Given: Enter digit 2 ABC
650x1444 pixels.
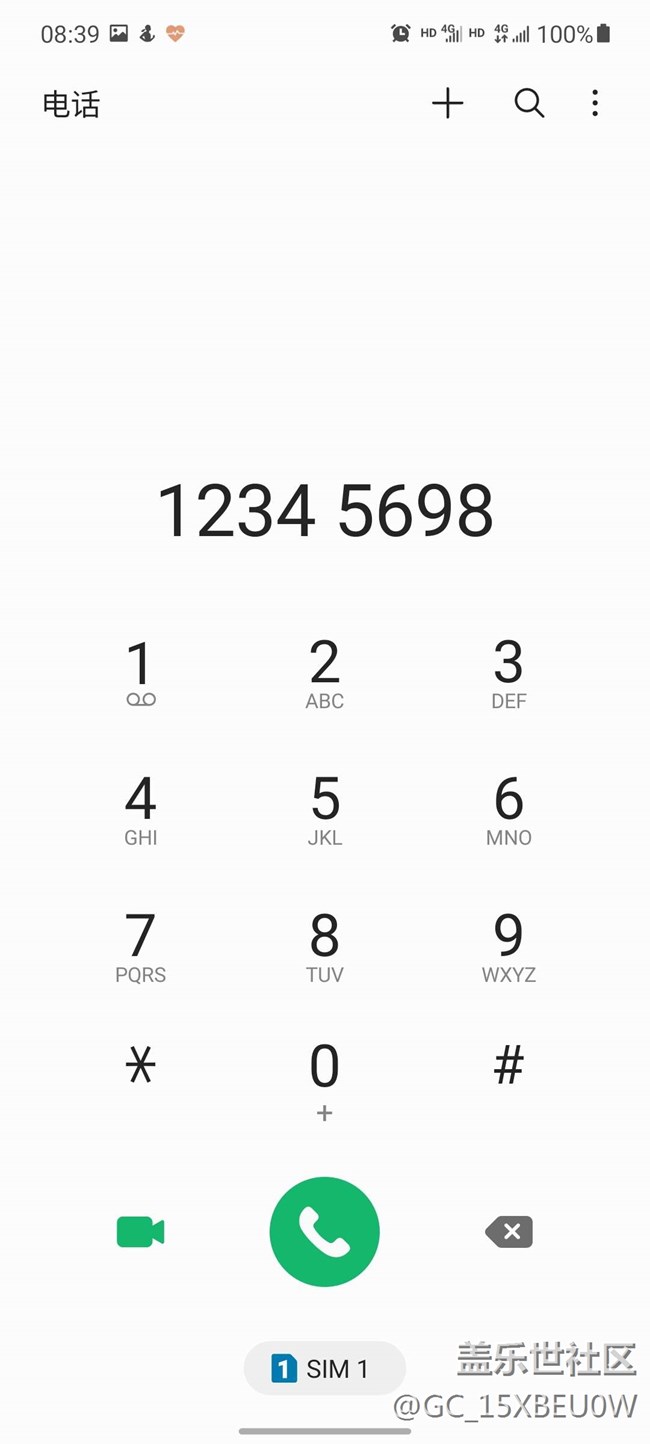Looking at the screenshot, I should pos(324,674).
